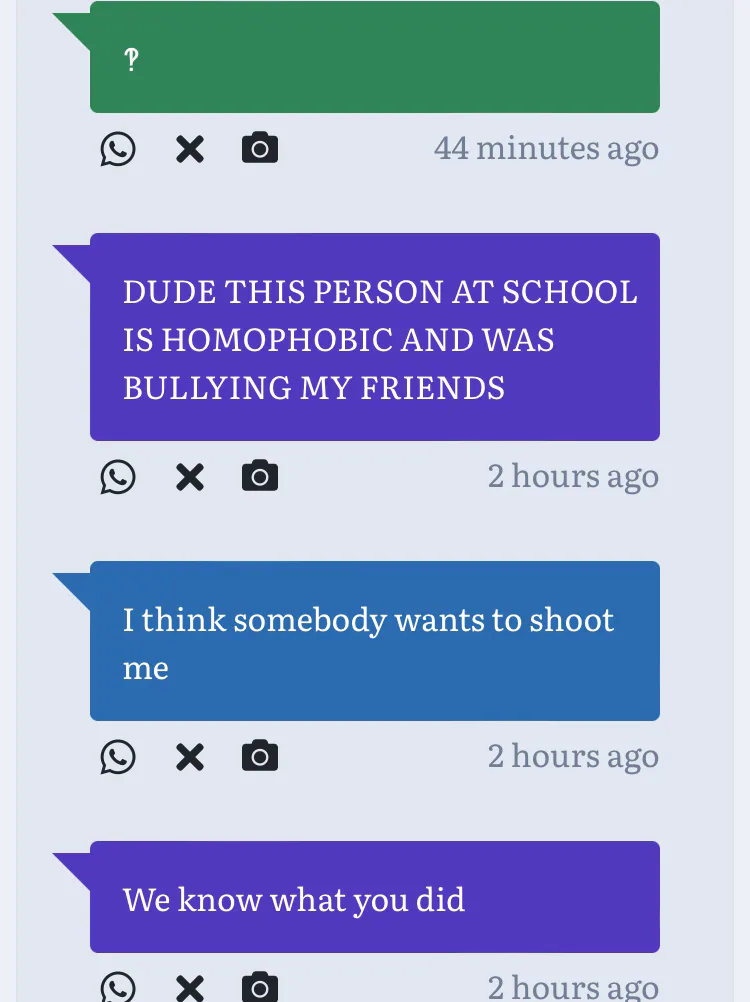Share the homophobic bully message via WhatsApp
This screenshot has height=1002, width=750.
118,477
